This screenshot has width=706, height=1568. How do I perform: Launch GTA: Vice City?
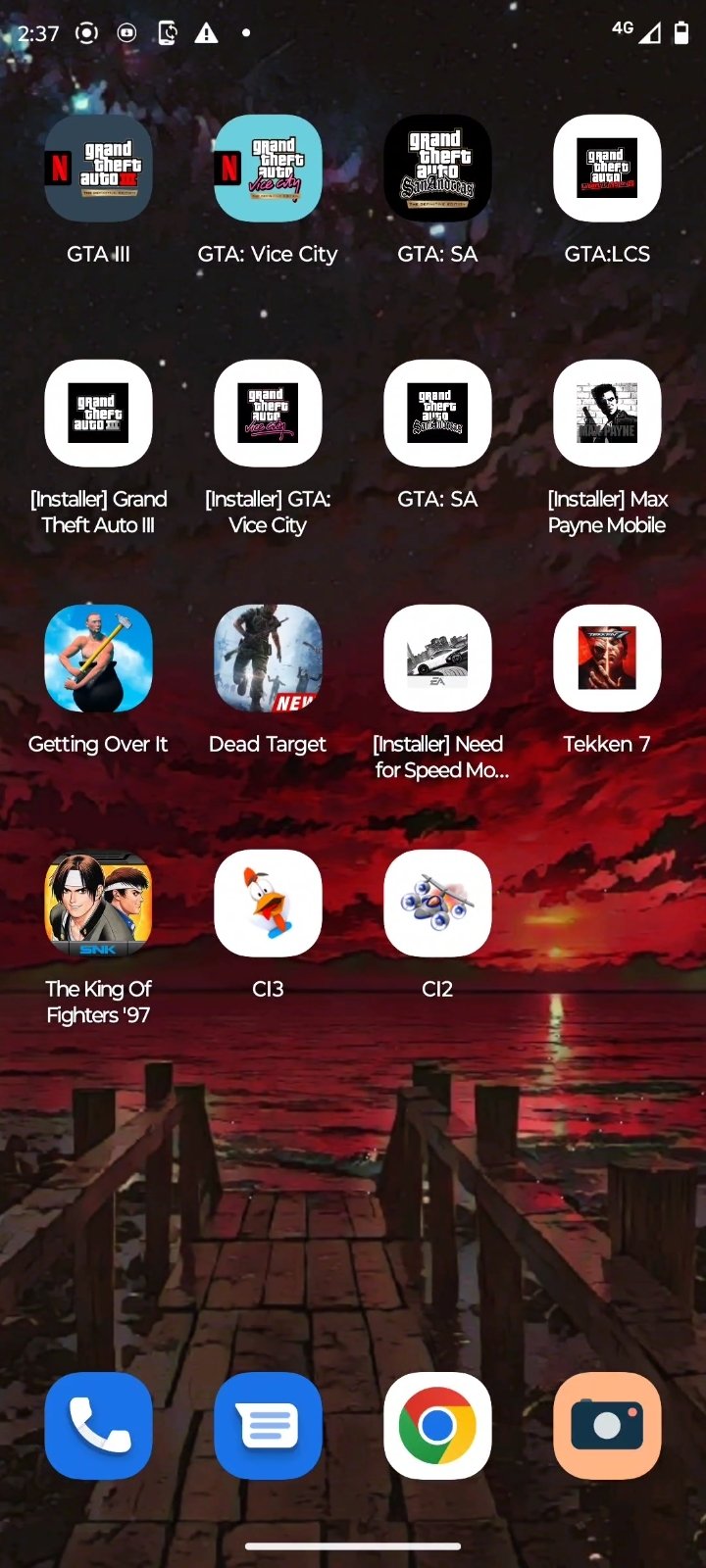click(x=268, y=169)
